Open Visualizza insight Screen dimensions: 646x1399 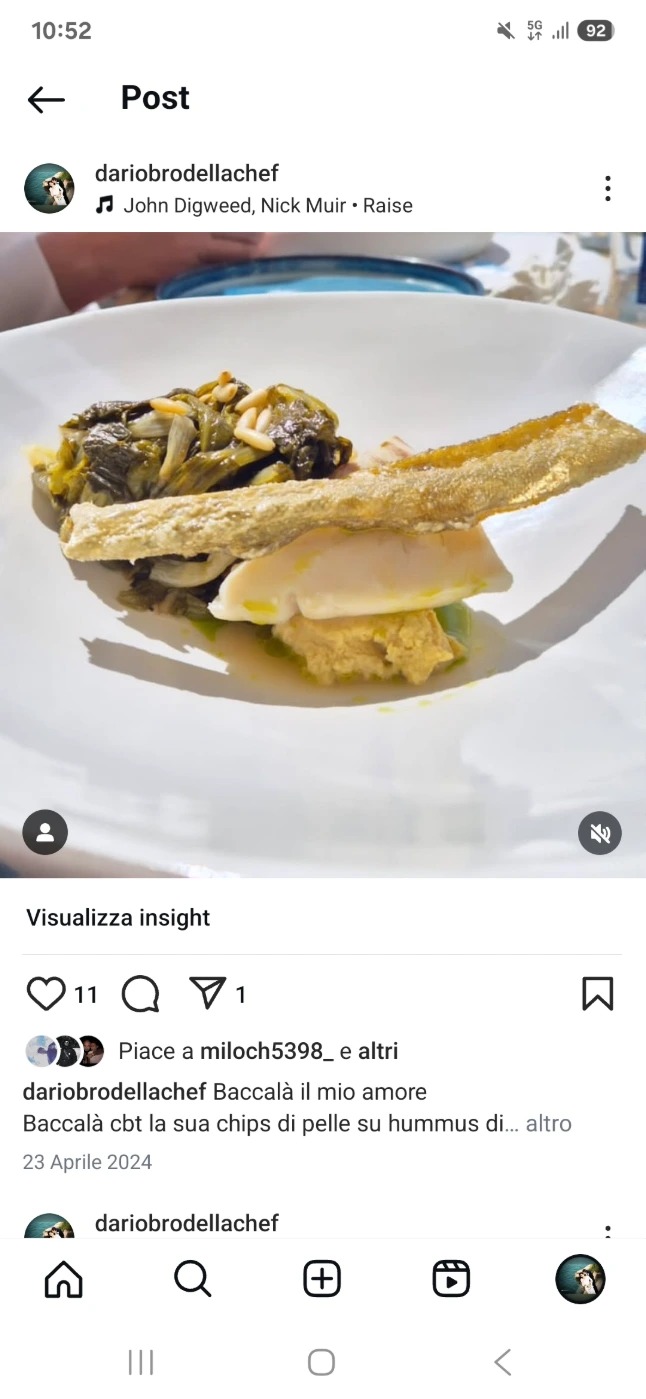click(x=118, y=917)
